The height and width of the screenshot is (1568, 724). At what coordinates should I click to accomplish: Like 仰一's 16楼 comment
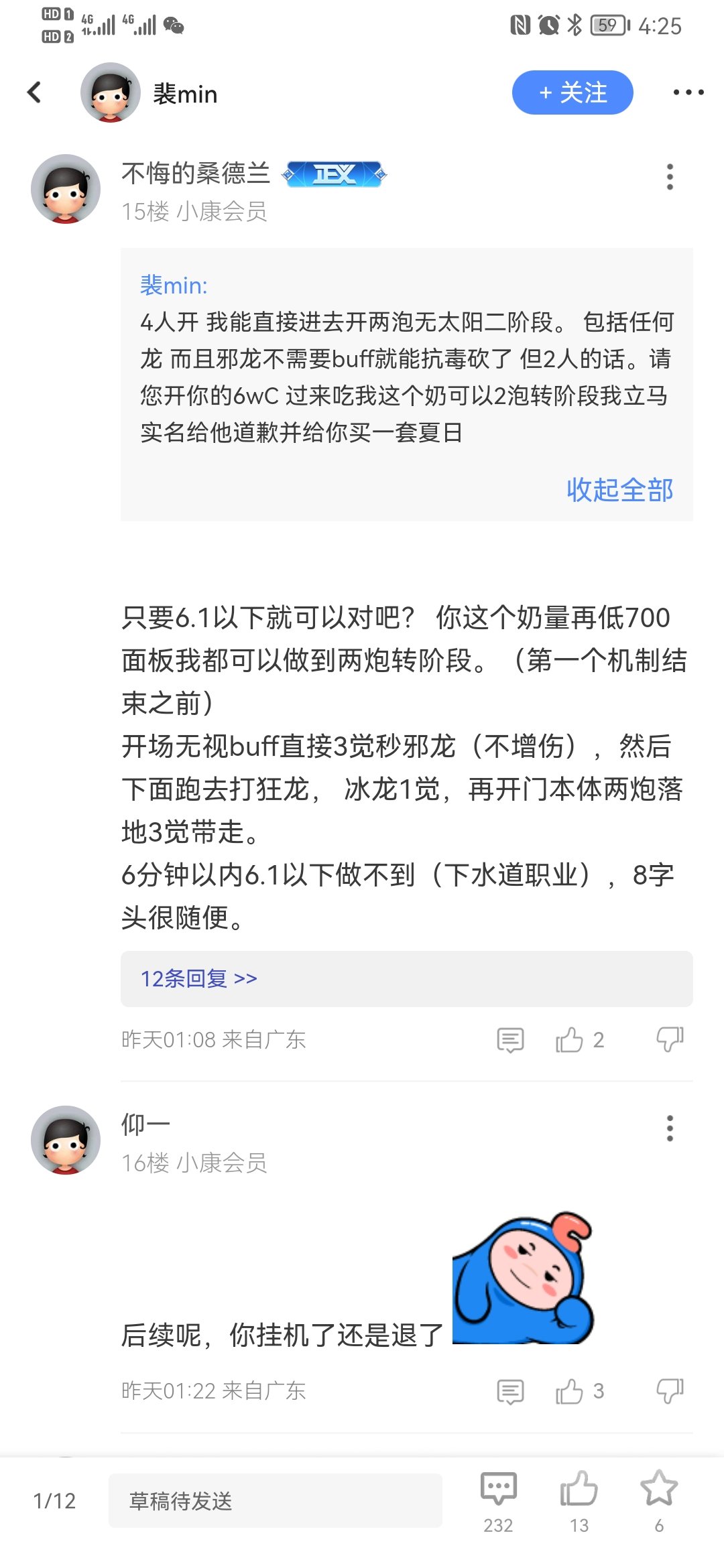click(579, 1391)
